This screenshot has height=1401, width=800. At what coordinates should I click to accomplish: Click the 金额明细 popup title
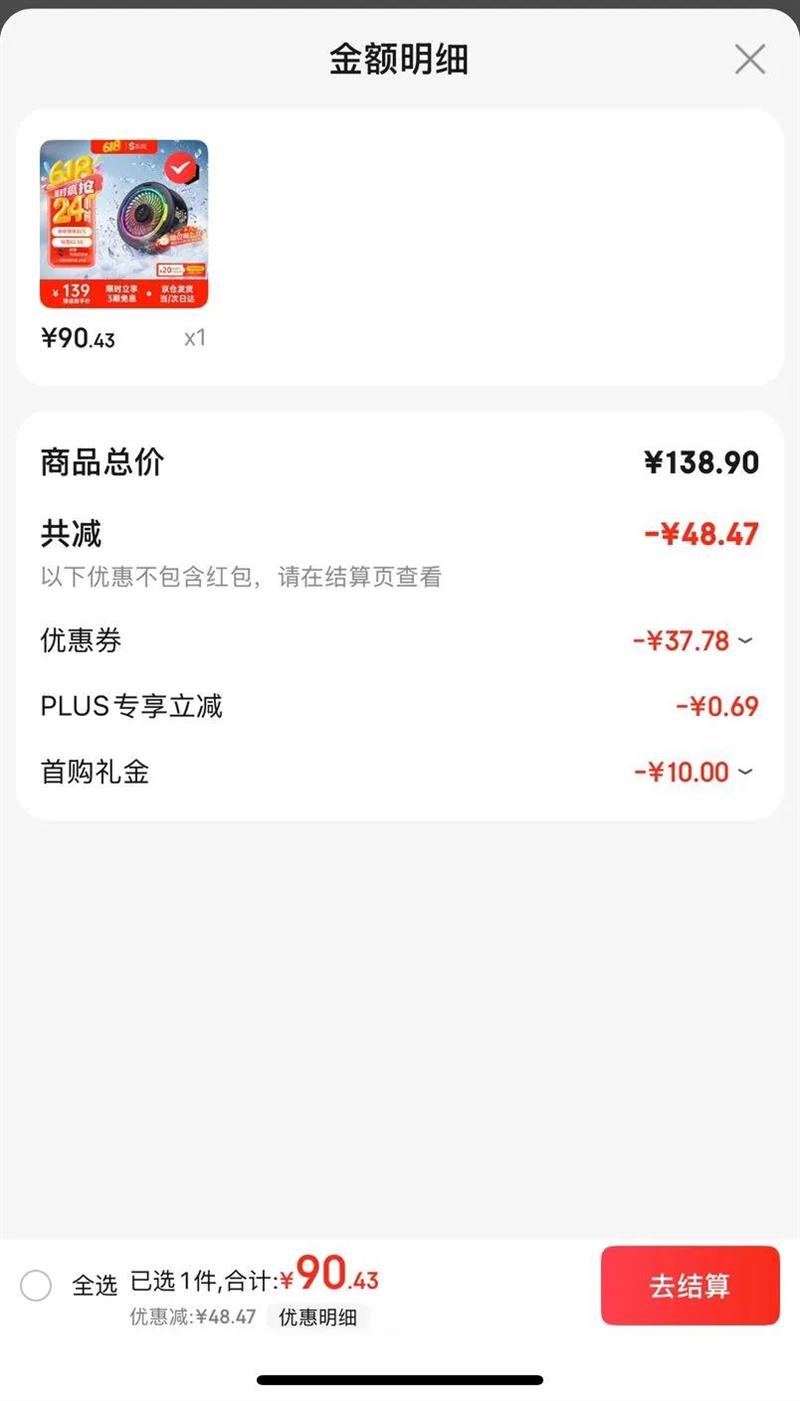tap(400, 59)
